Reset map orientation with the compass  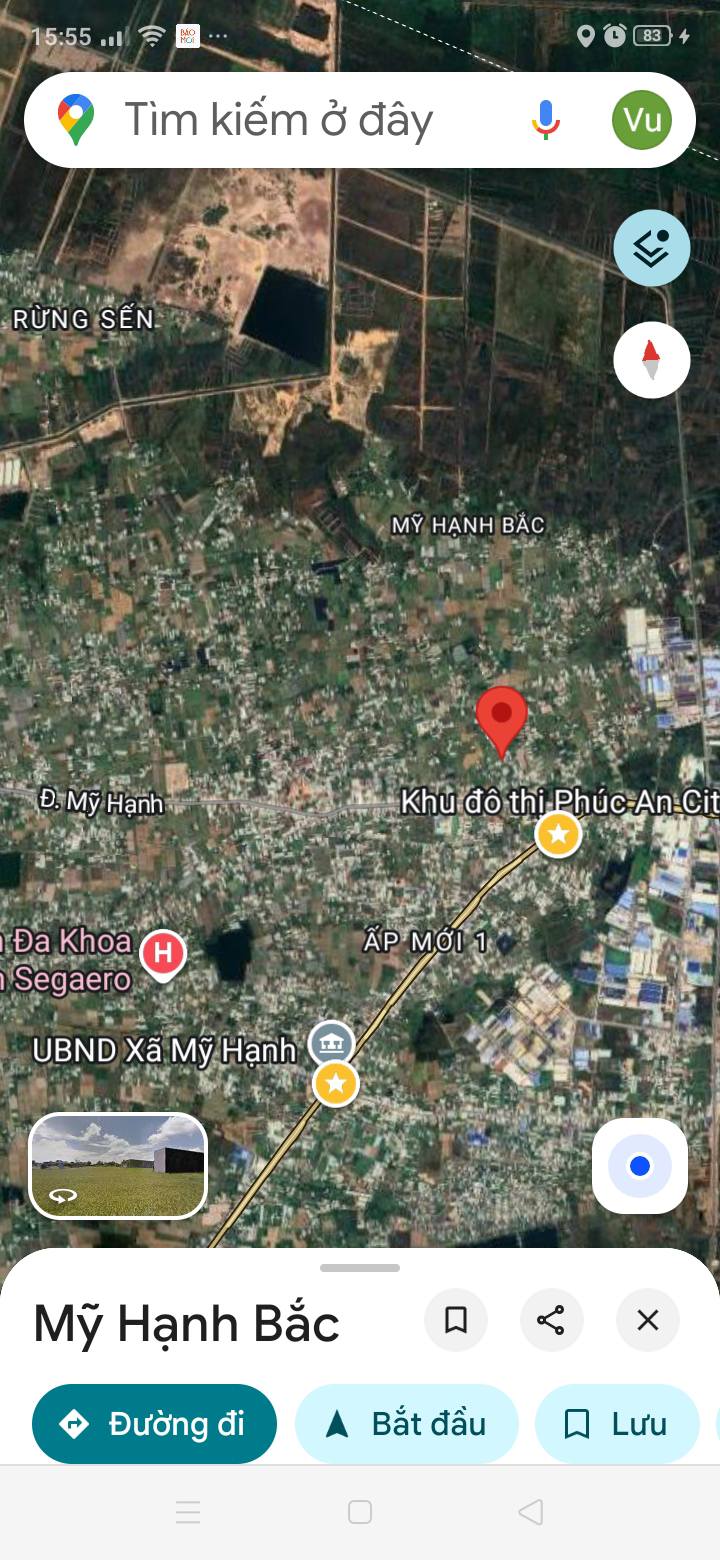pyautogui.click(x=651, y=359)
